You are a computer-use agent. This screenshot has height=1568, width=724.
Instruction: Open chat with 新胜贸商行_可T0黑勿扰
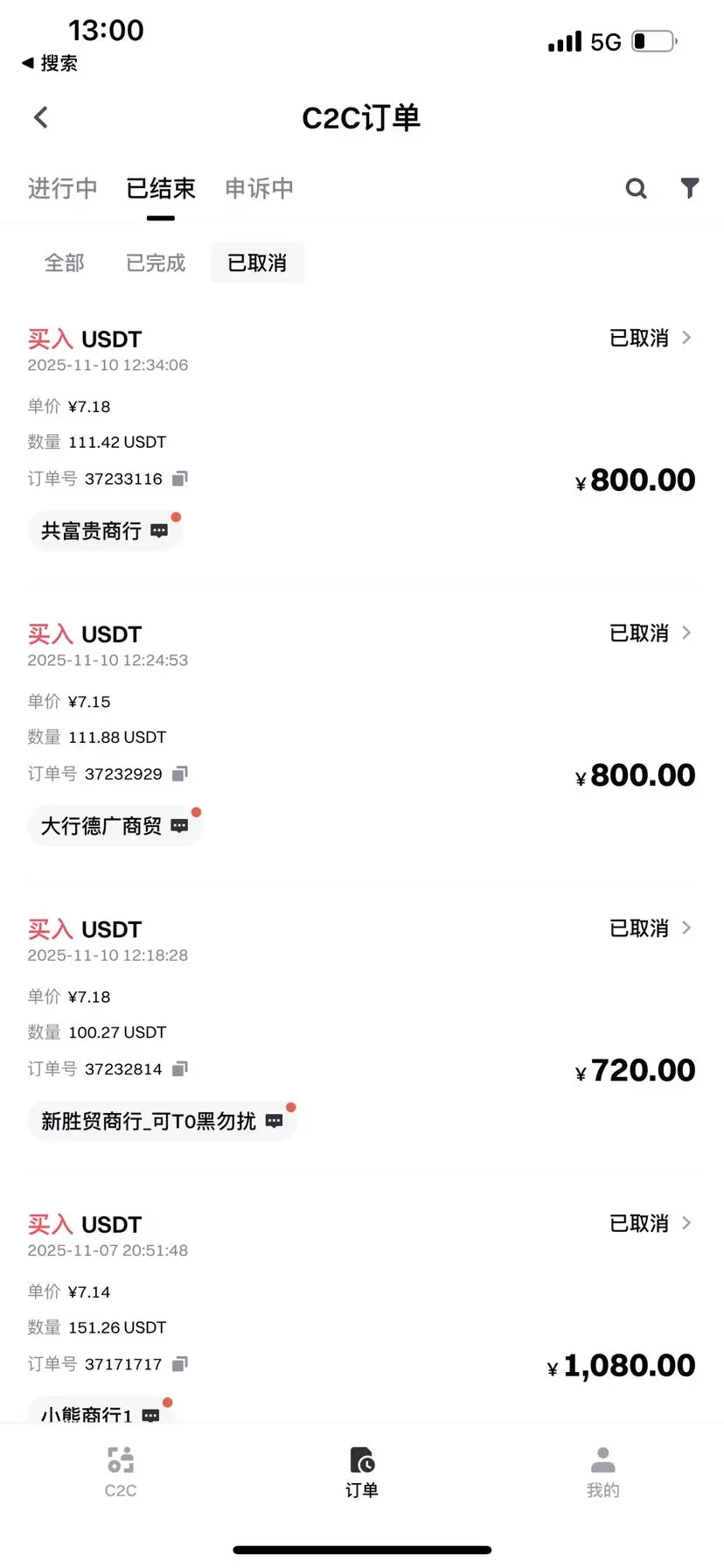pyautogui.click(x=162, y=1121)
